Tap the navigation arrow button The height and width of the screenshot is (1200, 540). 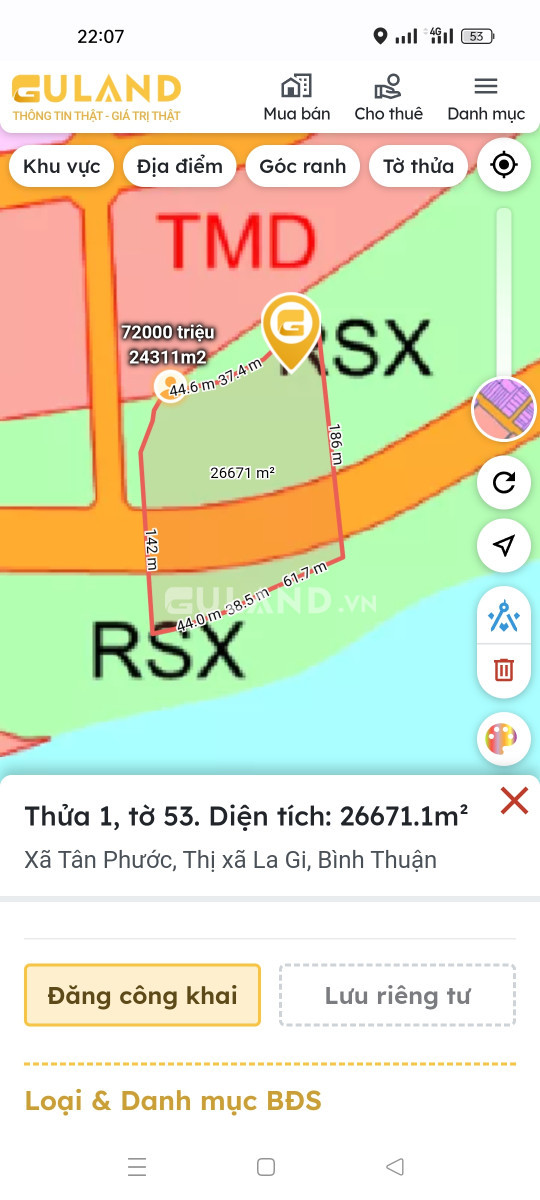coord(504,545)
